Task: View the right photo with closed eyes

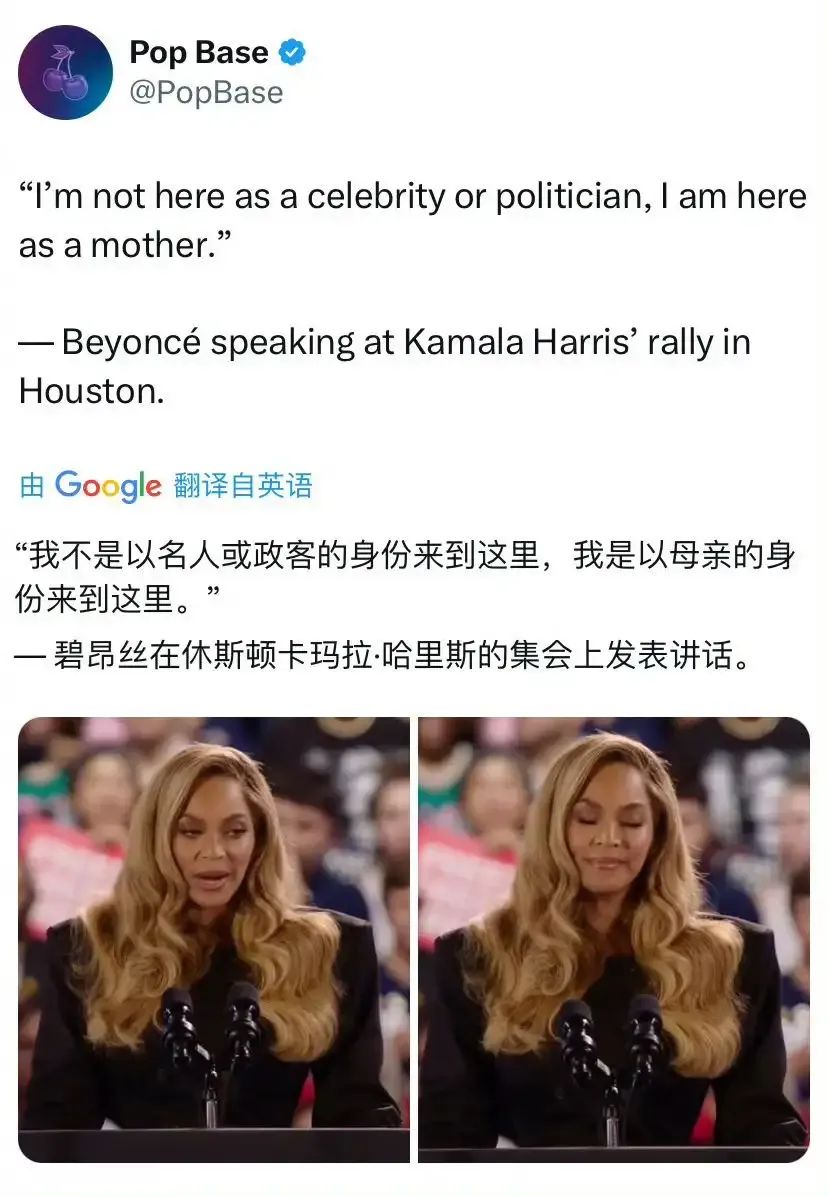Action: point(613,939)
